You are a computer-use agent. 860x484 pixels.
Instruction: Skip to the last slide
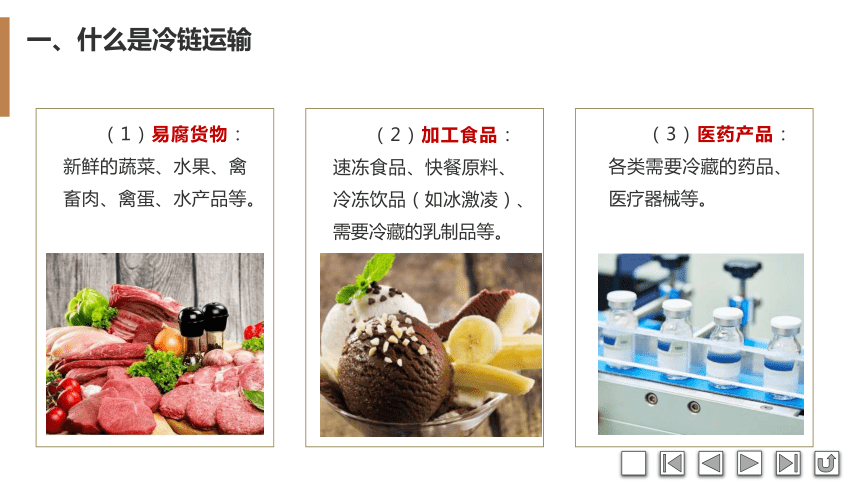point(788,463)
